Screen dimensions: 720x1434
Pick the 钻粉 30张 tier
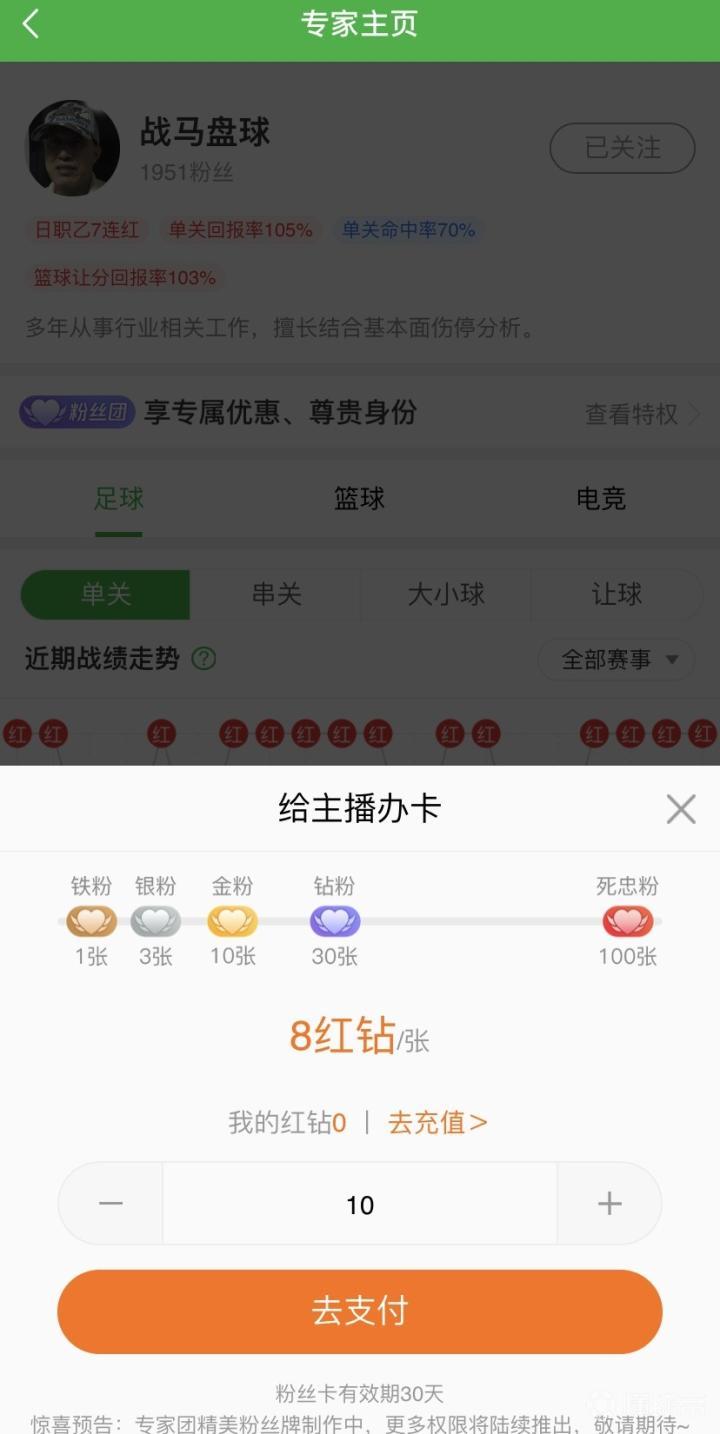coord(334,921)
